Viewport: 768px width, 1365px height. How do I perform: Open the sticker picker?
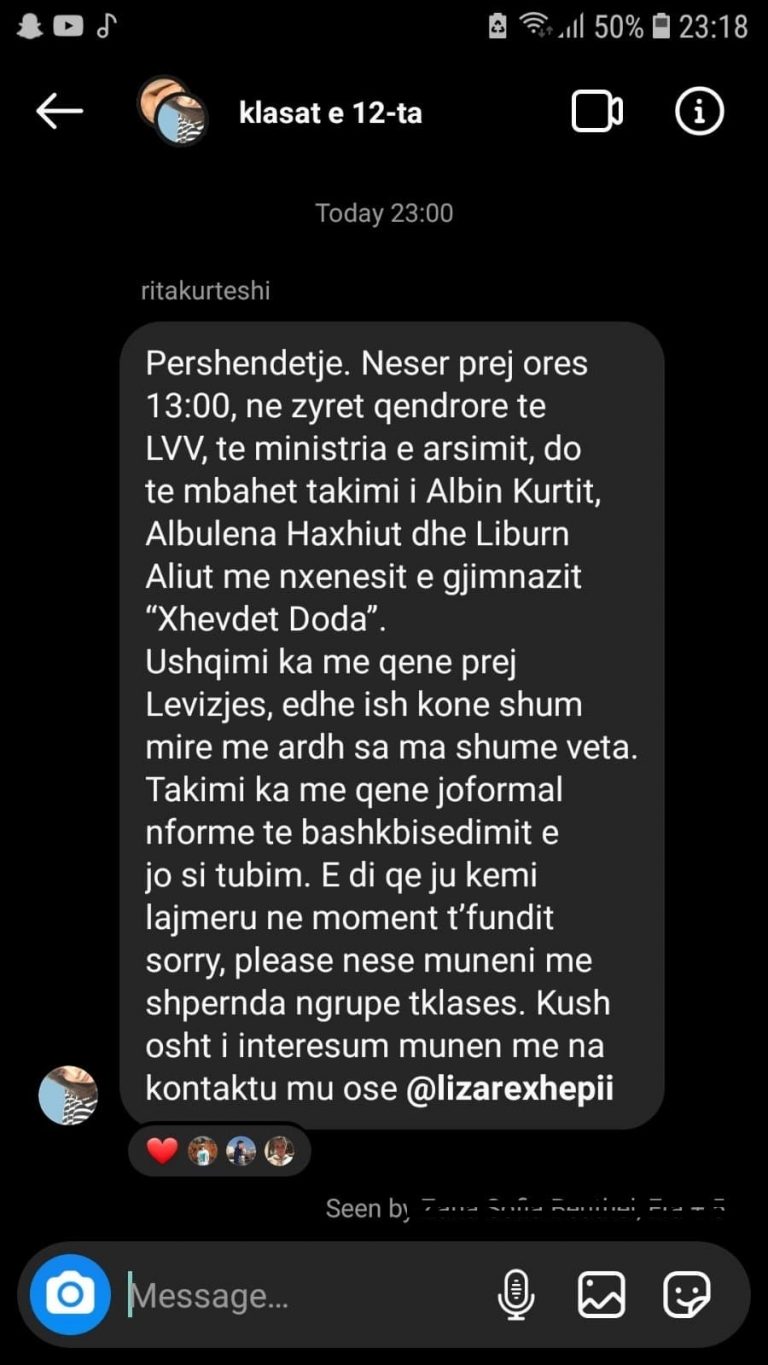(687, 1296)
